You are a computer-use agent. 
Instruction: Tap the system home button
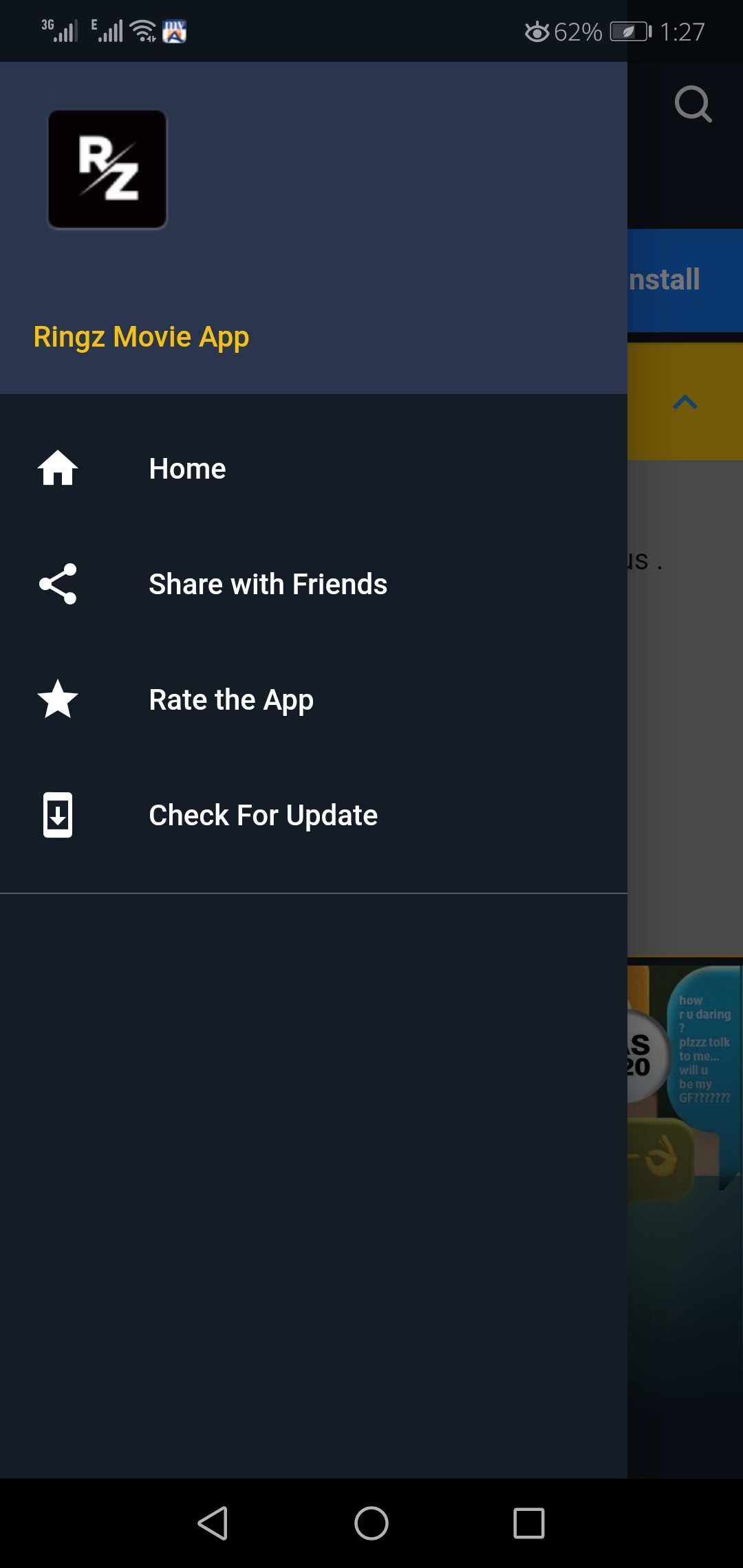[371, 1523]
